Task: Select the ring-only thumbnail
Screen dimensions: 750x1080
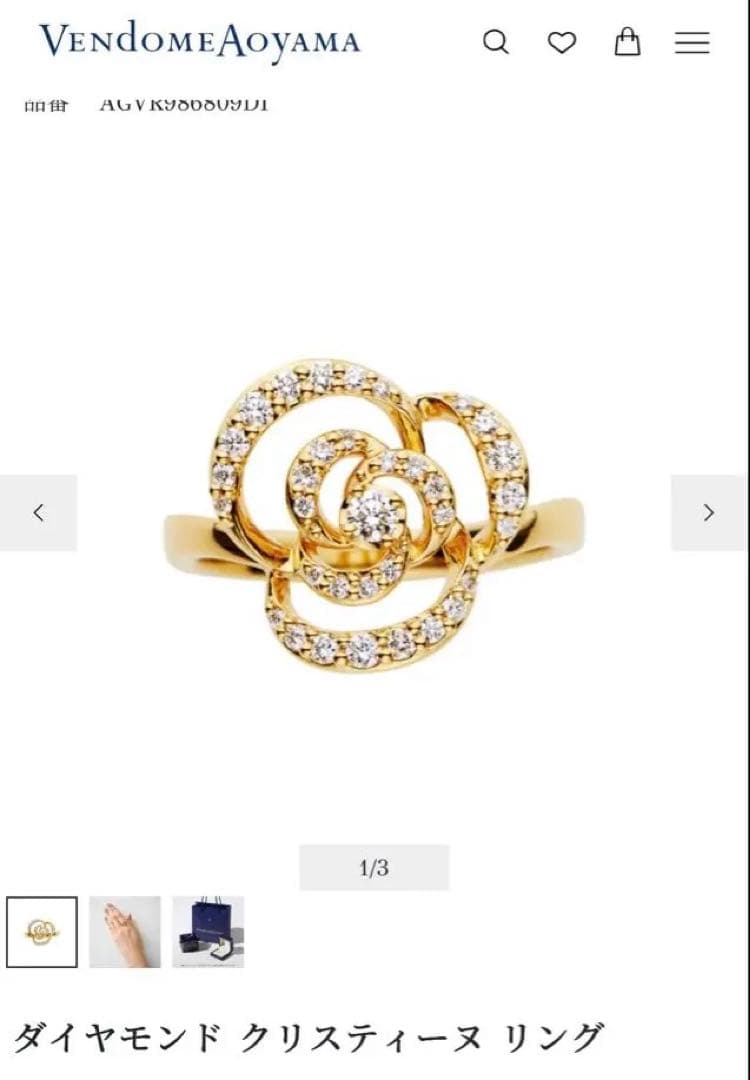Action: 41,932
